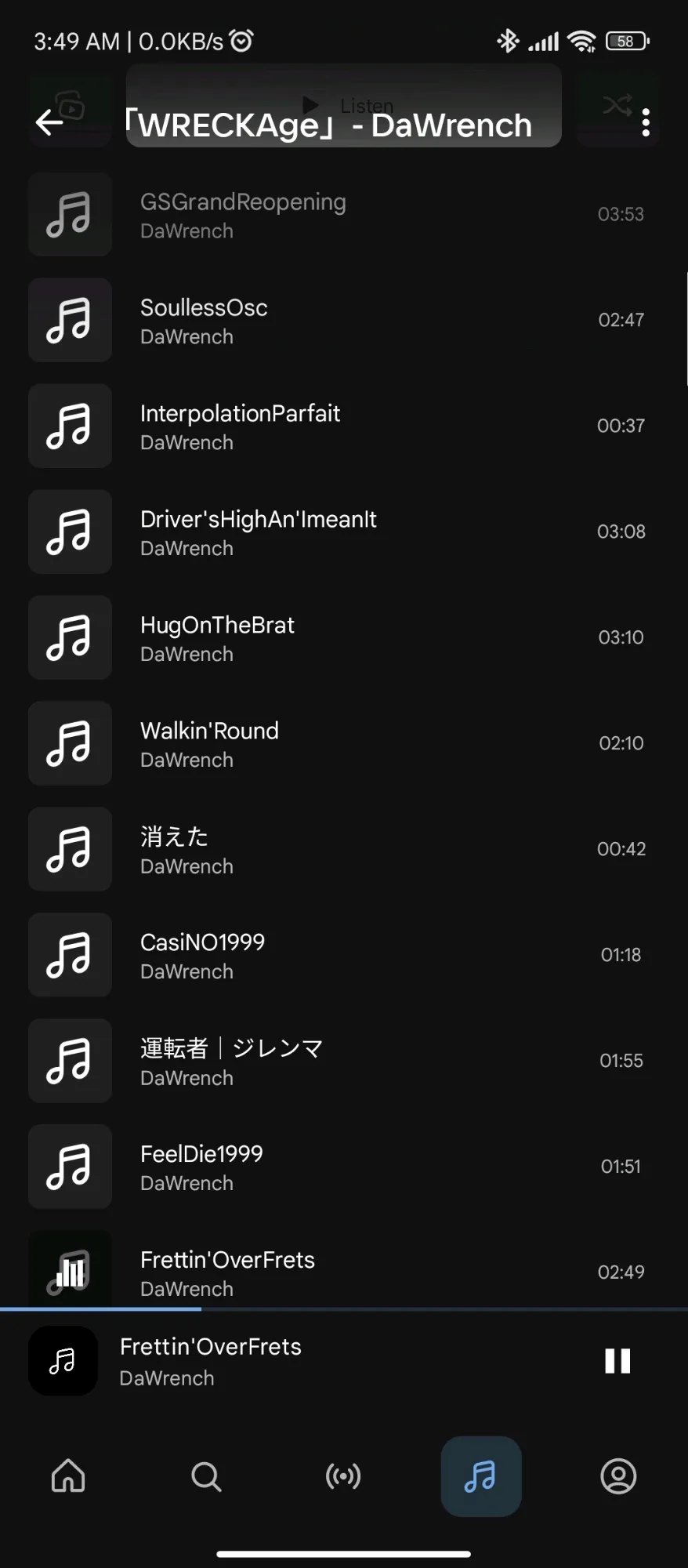Play the track 消えた
Image resolution: width=688 pixels, height=1568 pixels.
[x=344, y=850]
